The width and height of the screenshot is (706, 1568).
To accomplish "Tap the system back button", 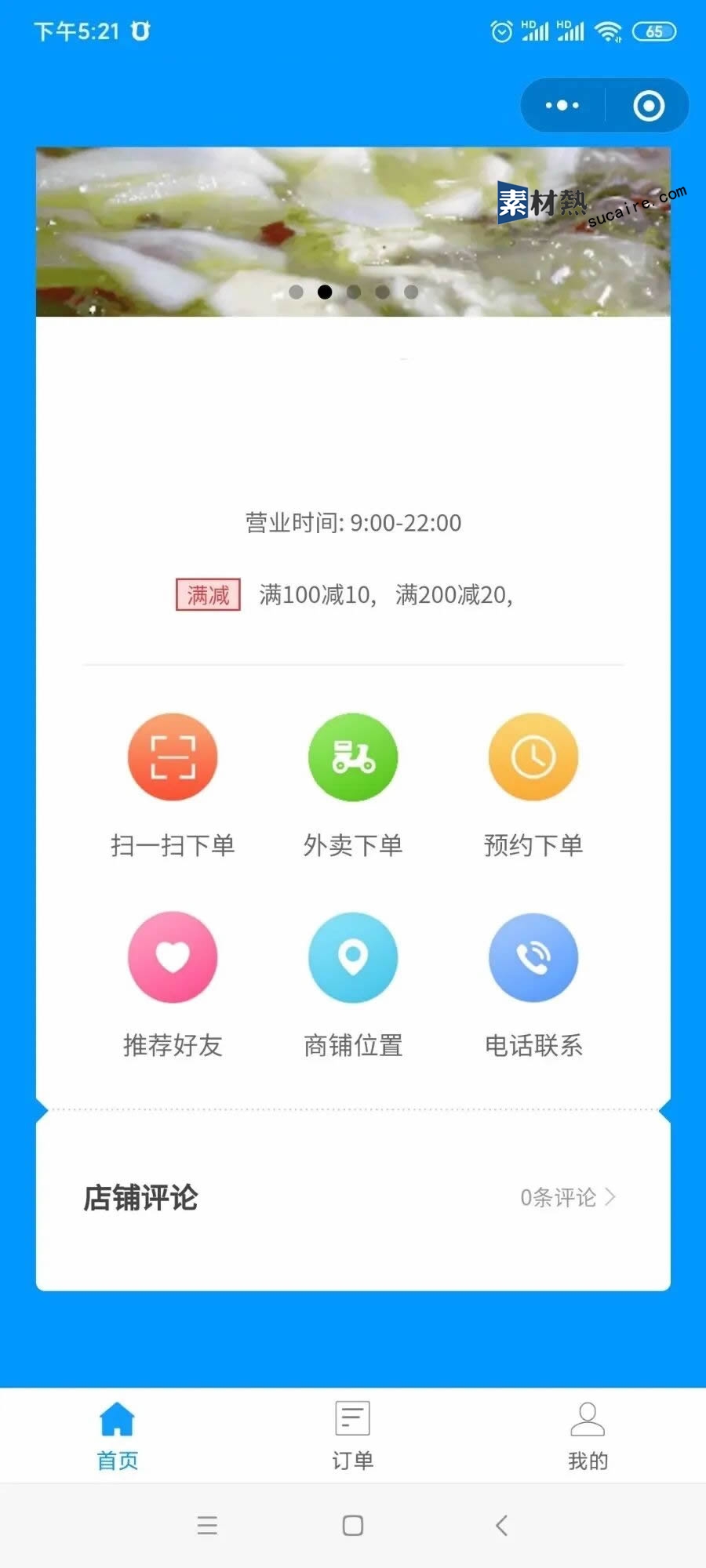I will coord(502,1525).
